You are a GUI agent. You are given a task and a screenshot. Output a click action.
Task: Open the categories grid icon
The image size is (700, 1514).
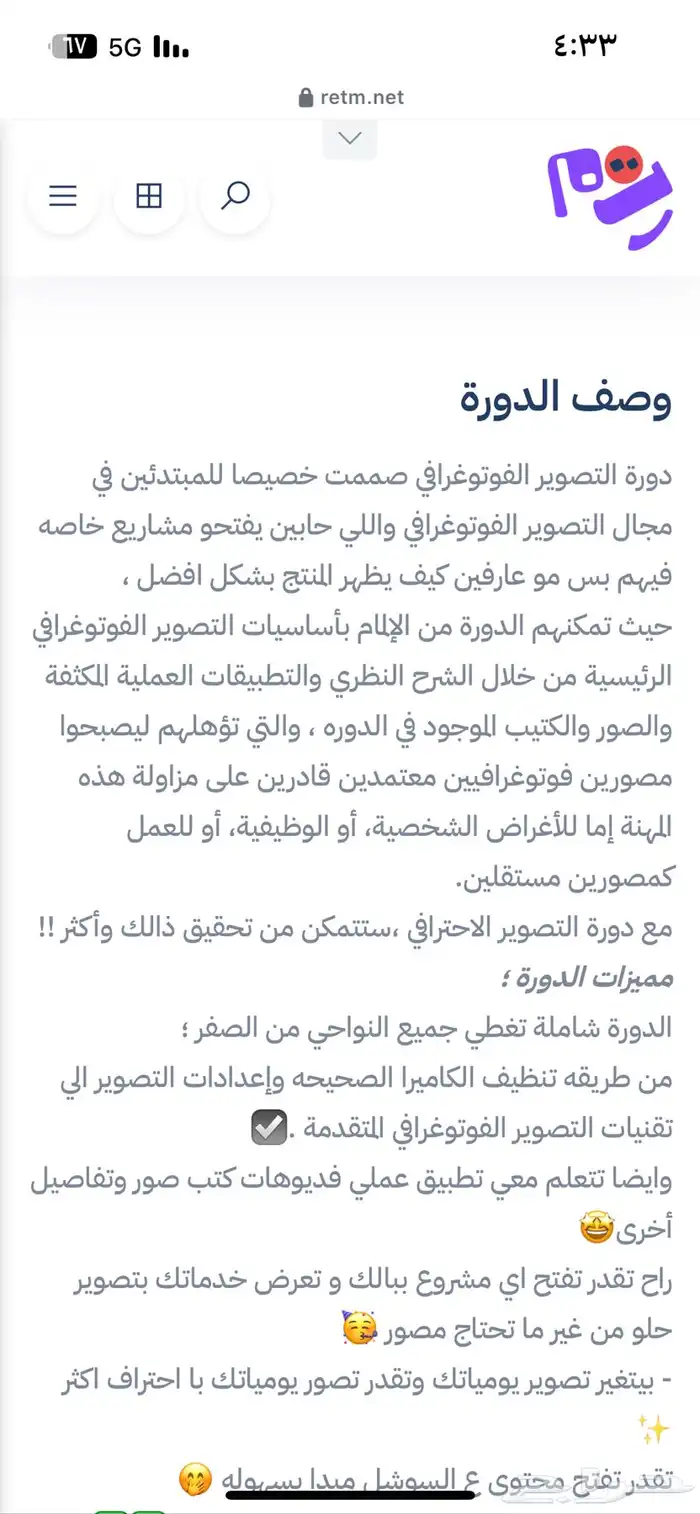[149, 196]
